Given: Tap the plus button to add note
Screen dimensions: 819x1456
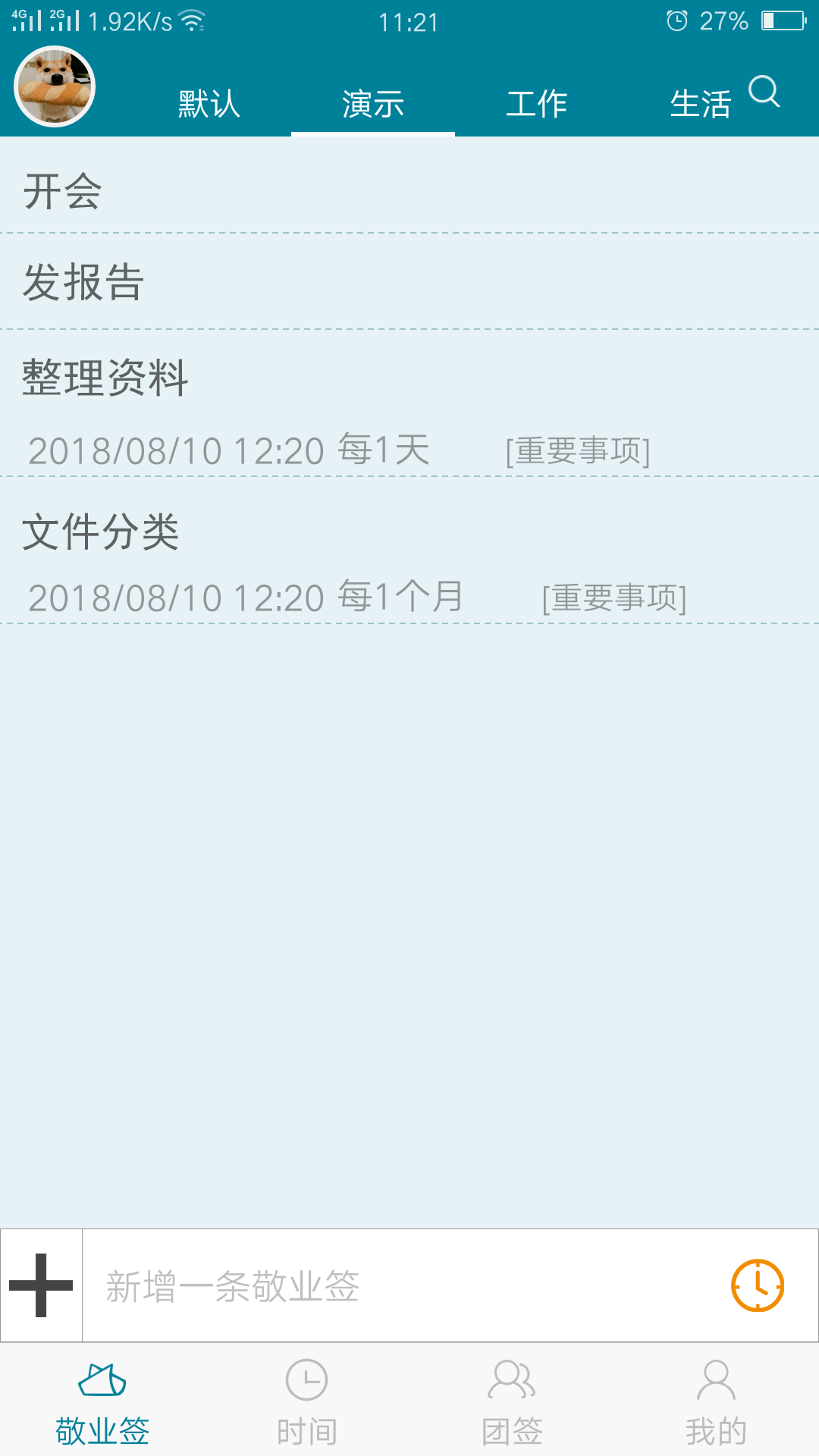Looking at the screenshot, I should (x=41, y=1285).
